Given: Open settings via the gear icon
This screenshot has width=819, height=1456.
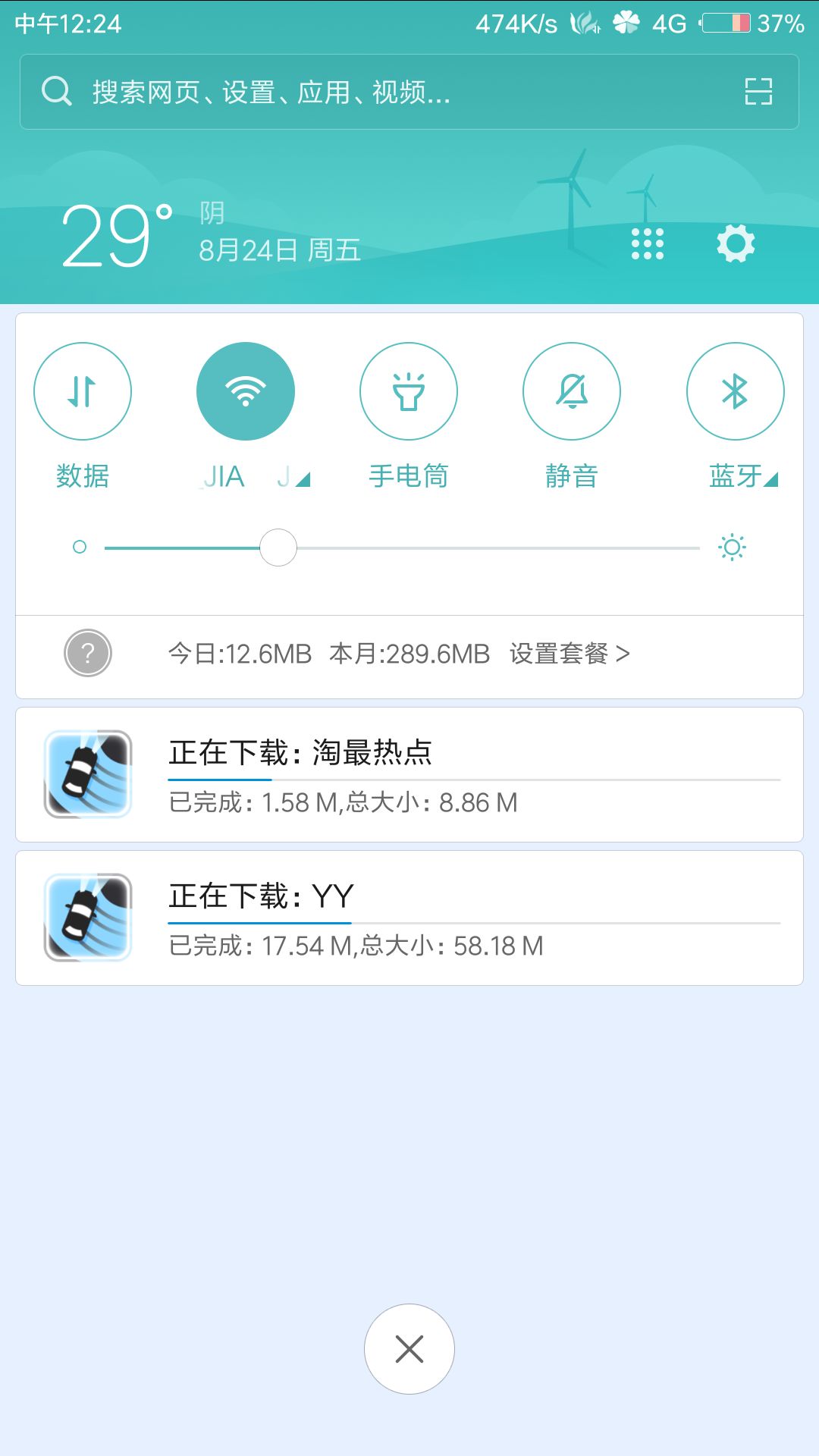Looking at the screenshot, I should 736,244.
